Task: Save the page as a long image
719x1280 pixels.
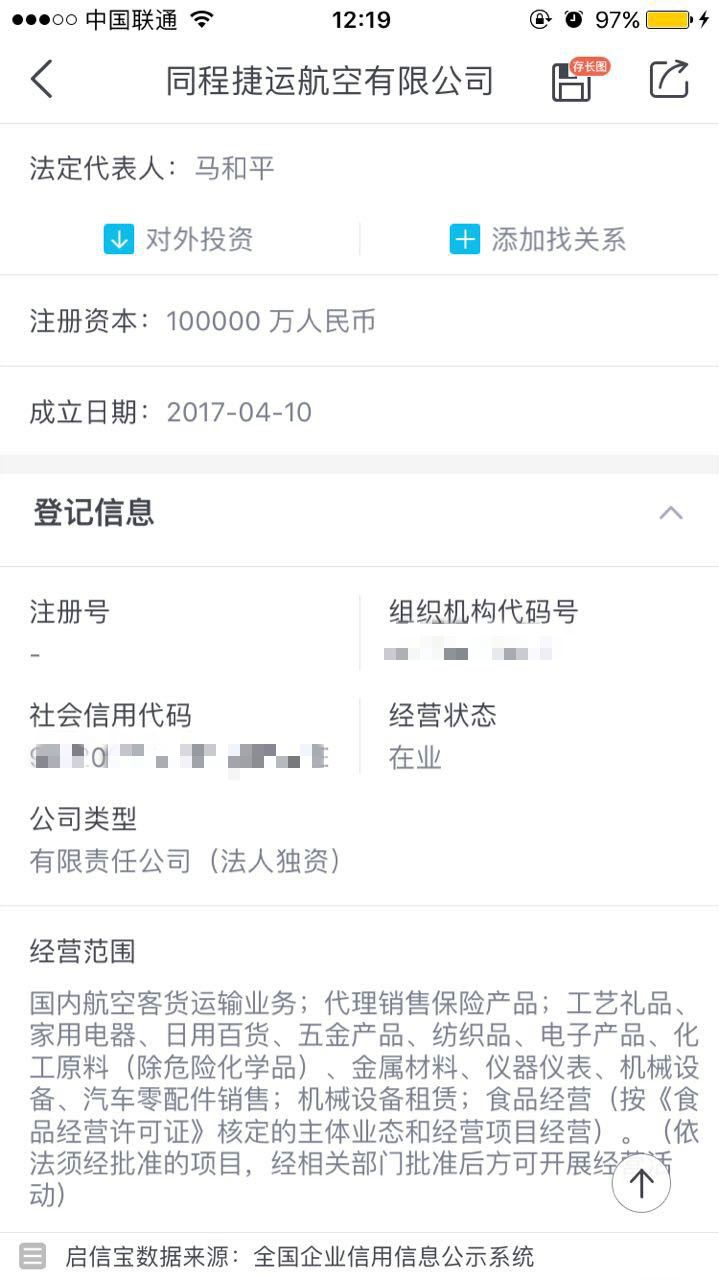Action: point(573,81)
